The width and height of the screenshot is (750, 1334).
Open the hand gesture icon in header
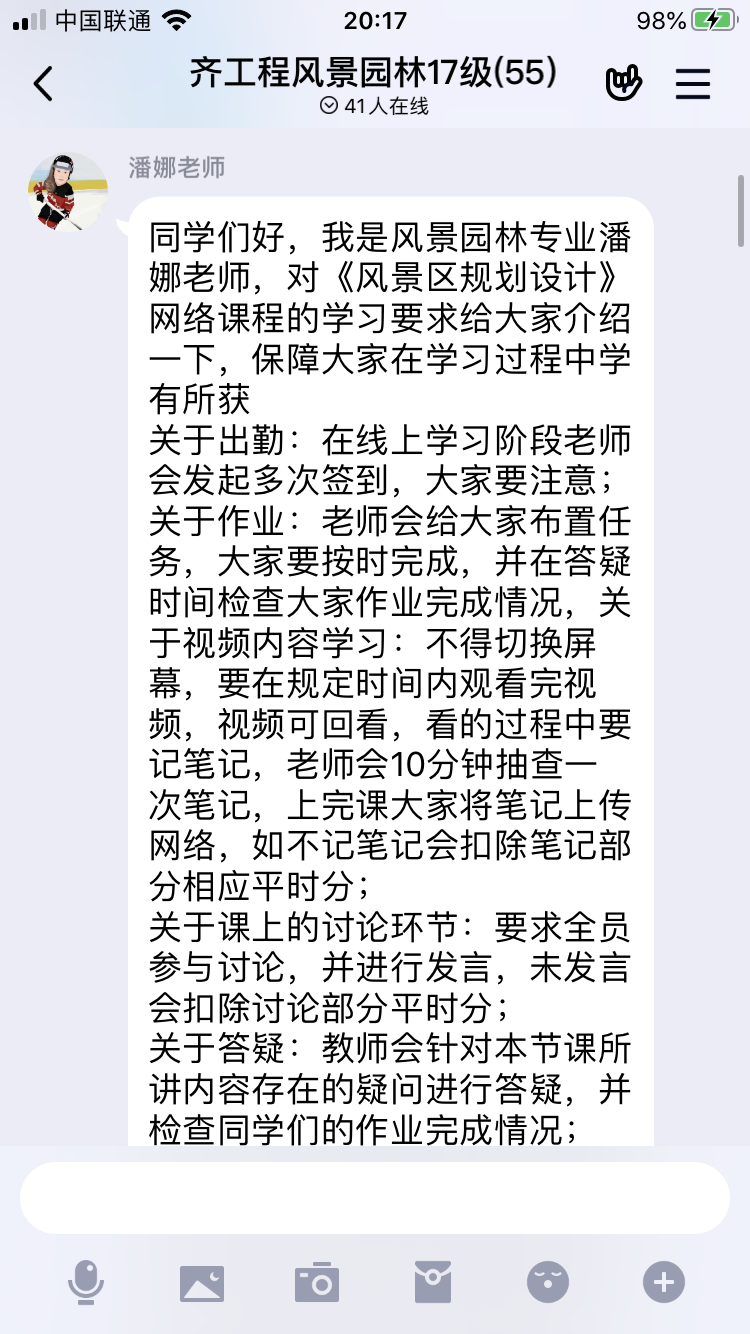coord(623,84)
